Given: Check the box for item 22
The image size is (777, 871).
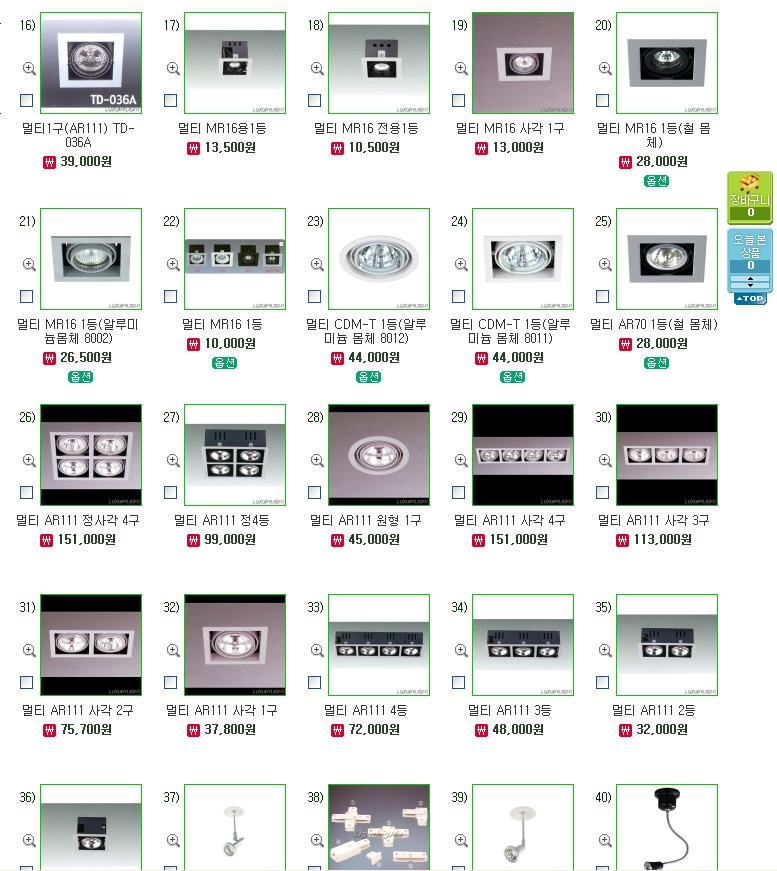Looking at the screenshot, I should [170, 297].
